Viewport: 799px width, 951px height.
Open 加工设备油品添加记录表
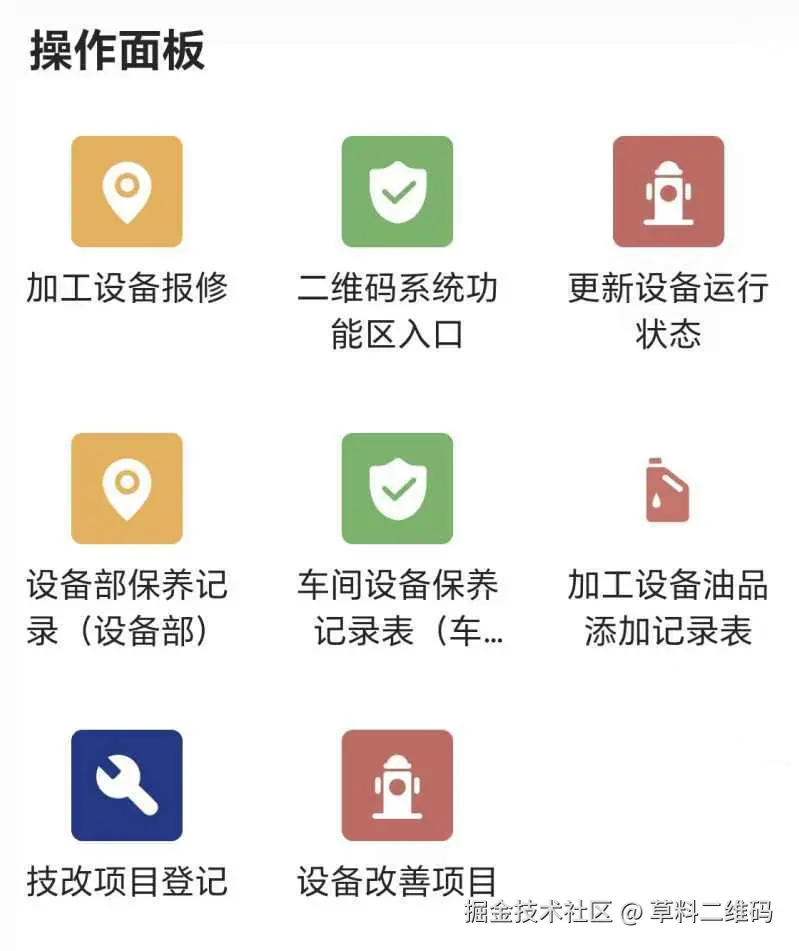click(668, 489)
